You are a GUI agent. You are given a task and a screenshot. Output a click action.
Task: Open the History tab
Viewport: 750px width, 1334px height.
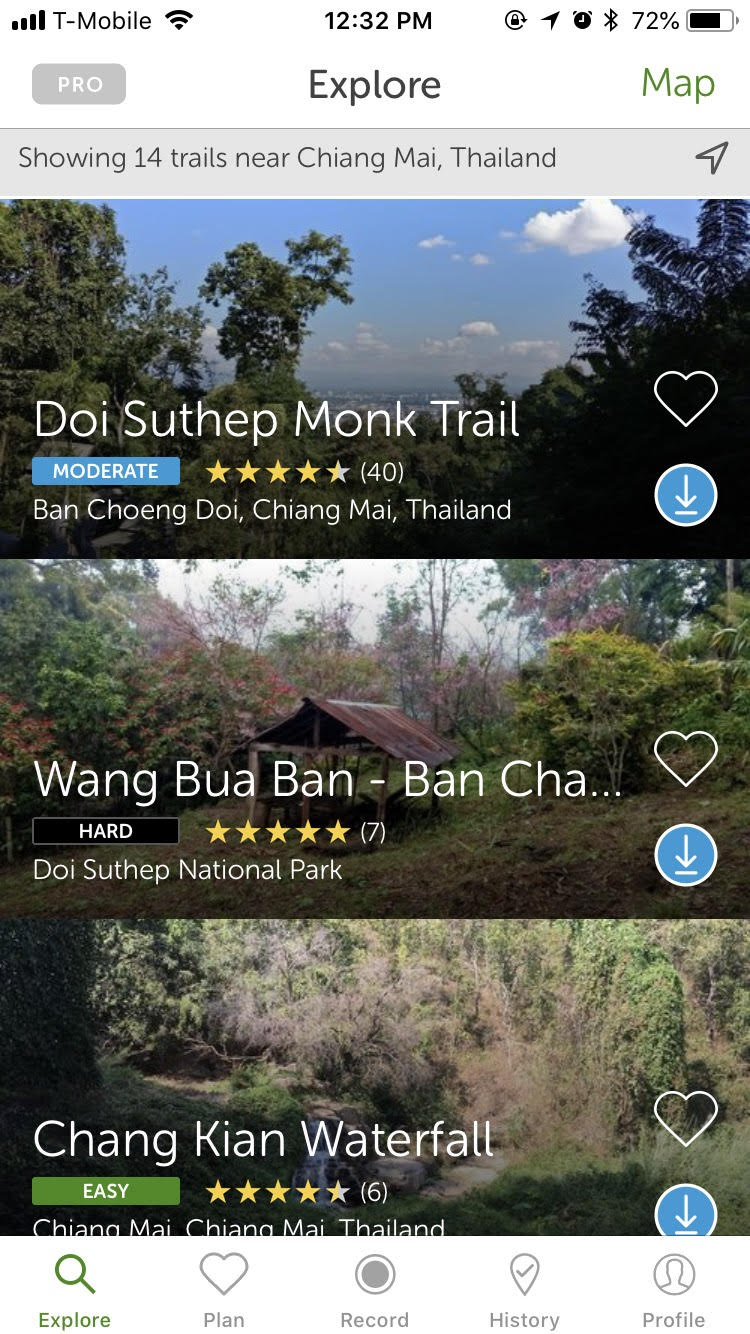tap(524, 1291)
